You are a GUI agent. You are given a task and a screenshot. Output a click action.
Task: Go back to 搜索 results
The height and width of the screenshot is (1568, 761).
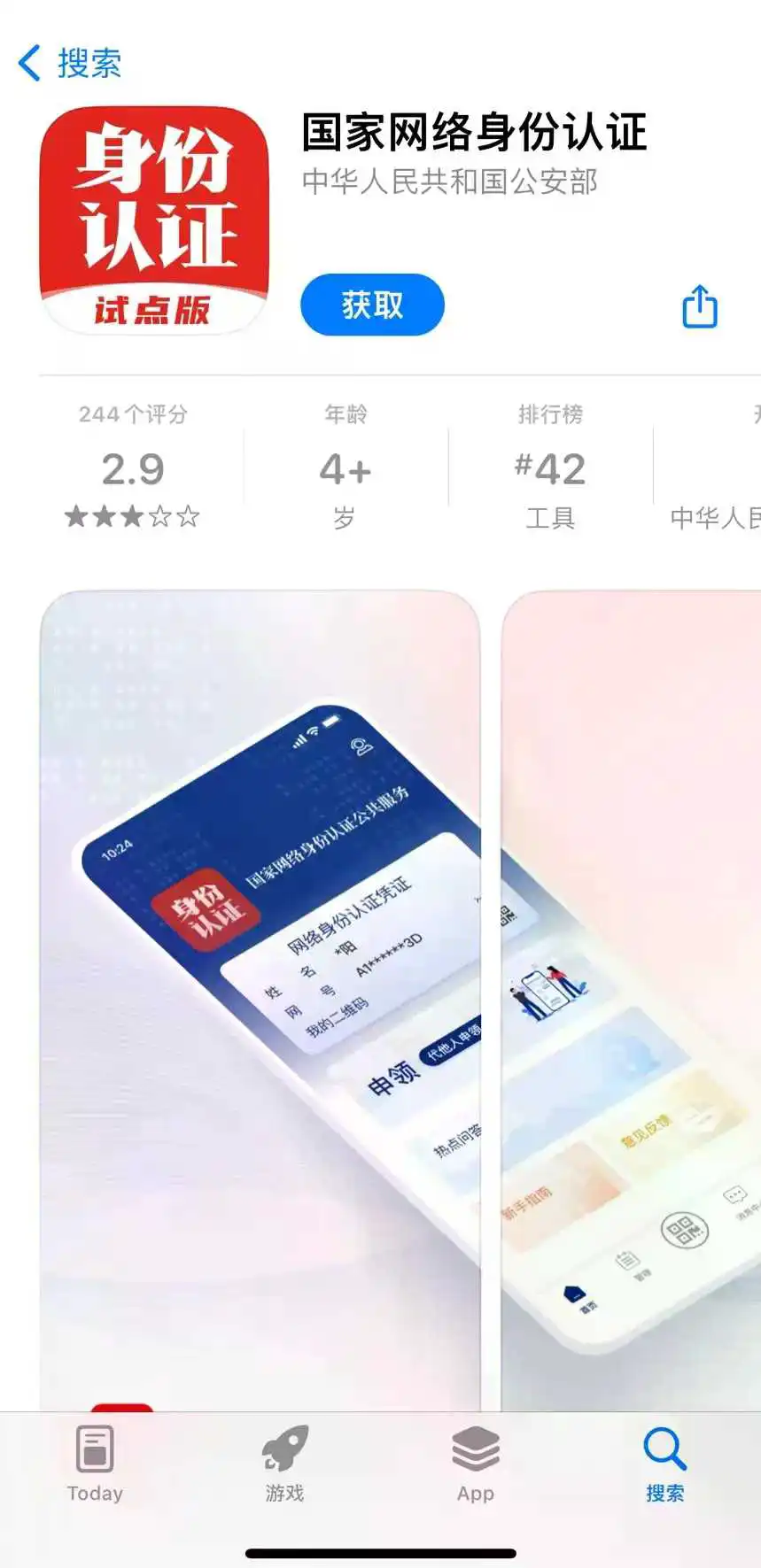pos(69,63)
